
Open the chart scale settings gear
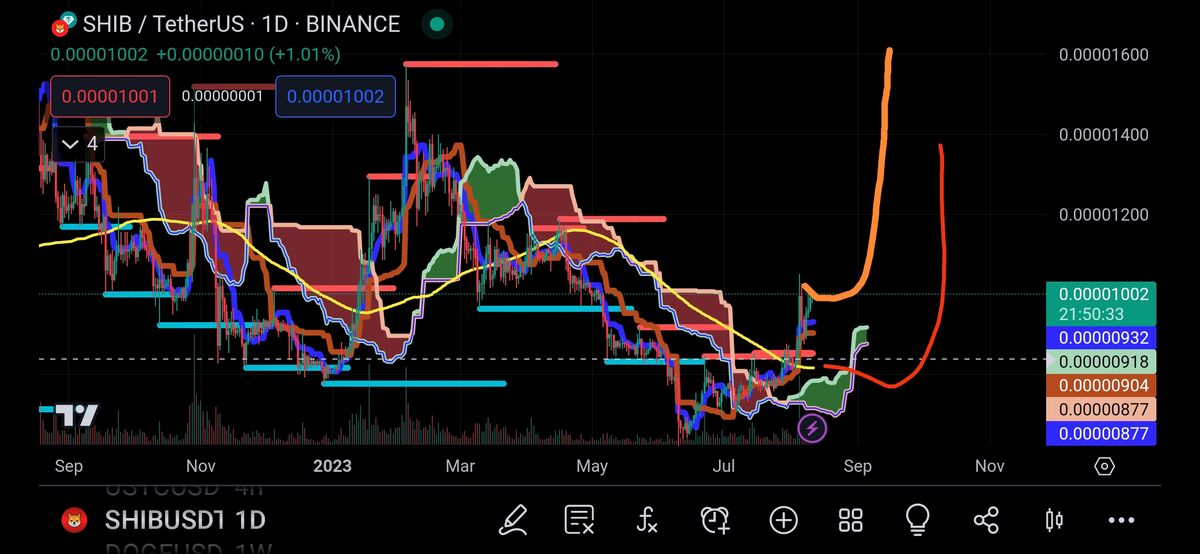(1104, 466)
